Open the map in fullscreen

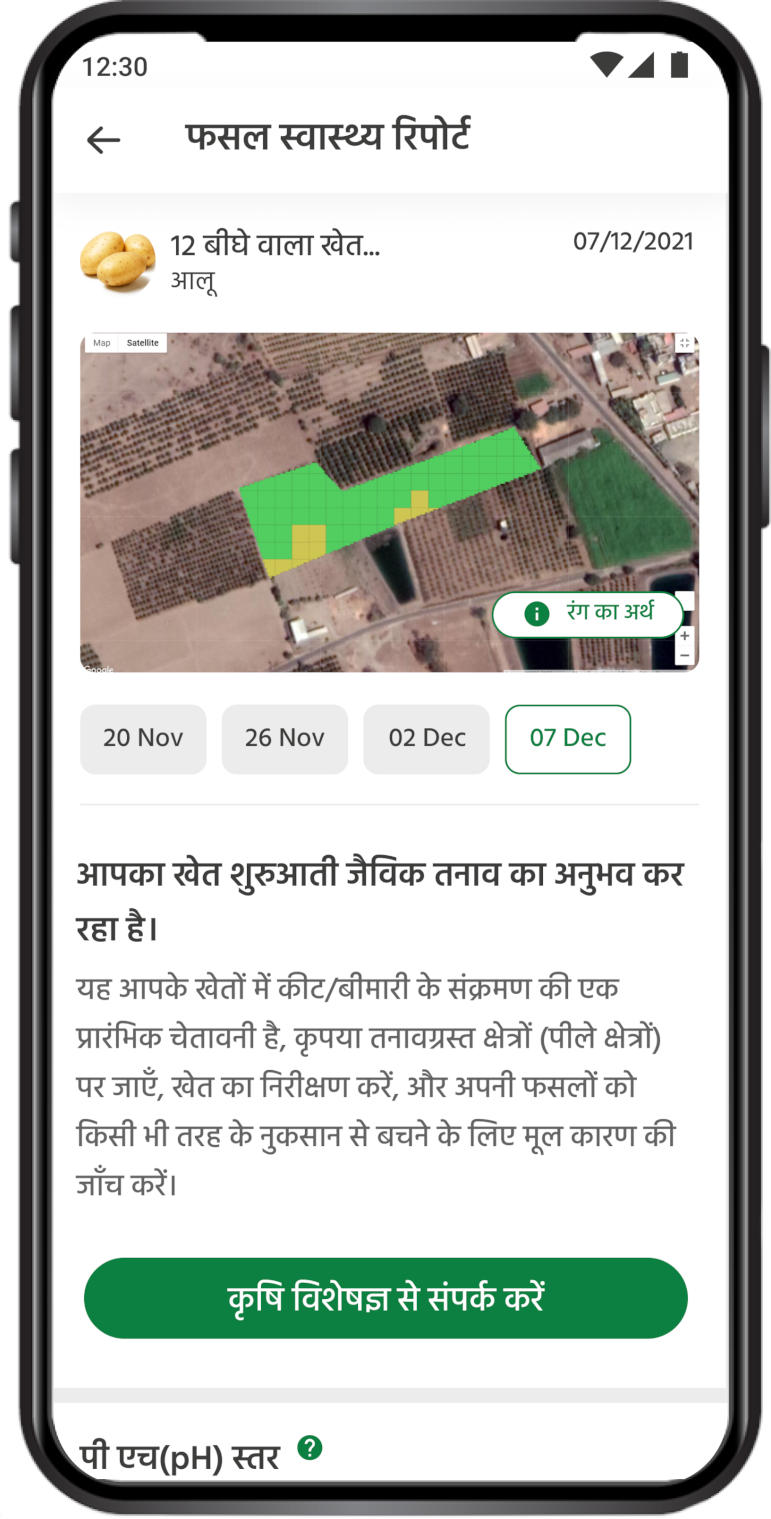[x=685, y=343]
